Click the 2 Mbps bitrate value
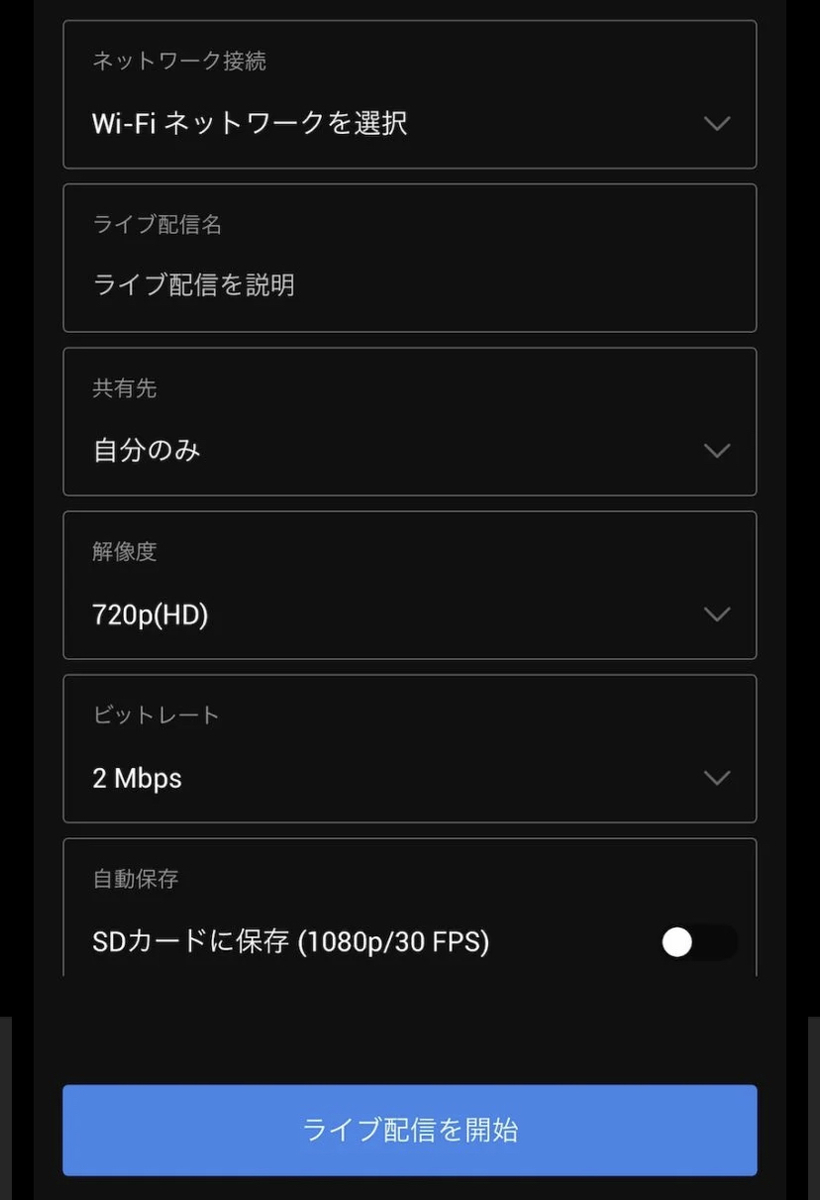This screenshot has width=820, height=1200. (136, 778)
